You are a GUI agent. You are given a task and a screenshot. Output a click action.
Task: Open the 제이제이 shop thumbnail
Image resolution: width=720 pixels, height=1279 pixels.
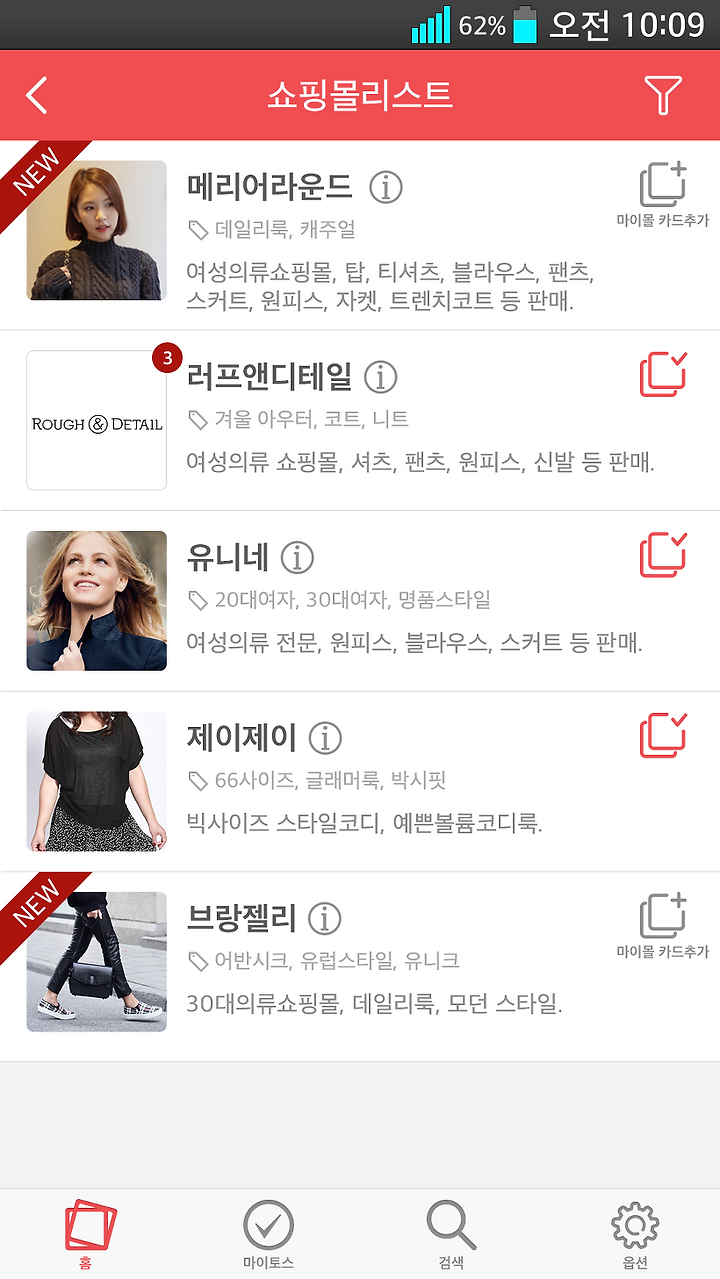pos(97,781)
